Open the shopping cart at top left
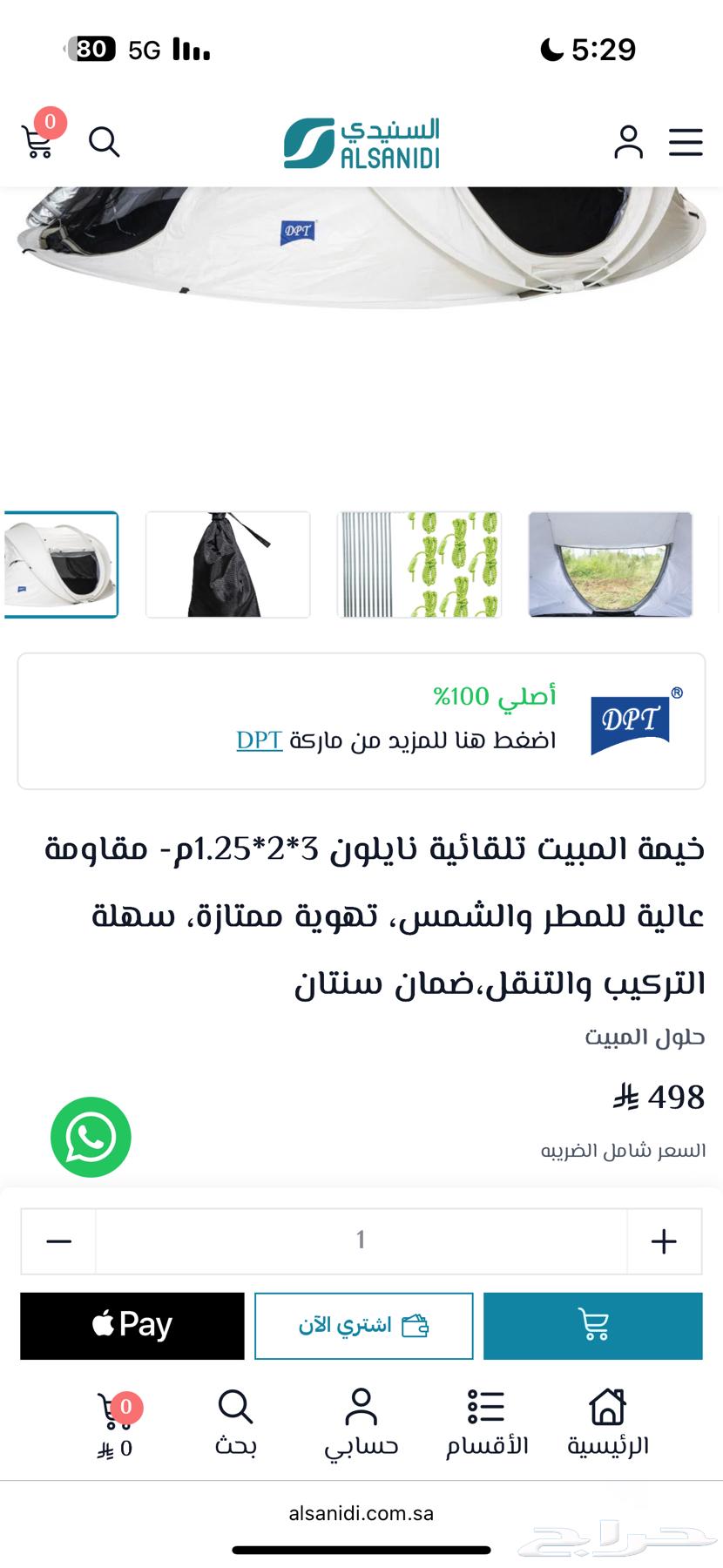The image size is (723, 1568). (x=37, y=142)
